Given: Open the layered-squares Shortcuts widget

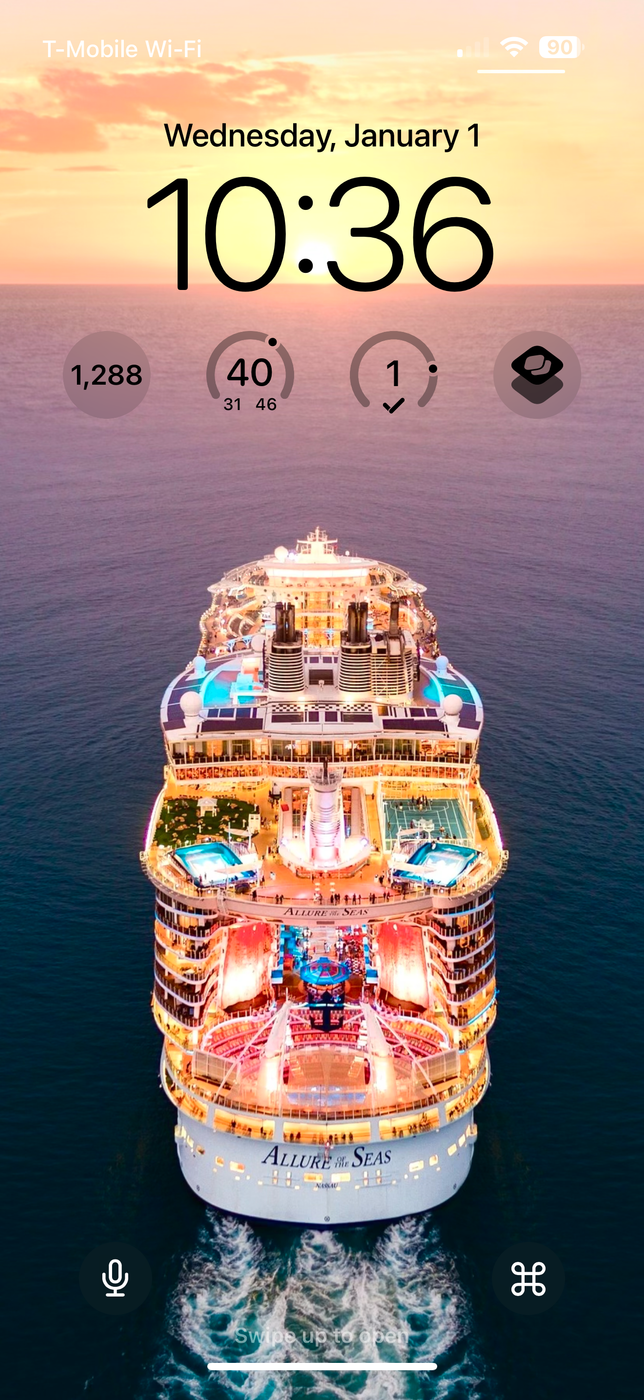Looking at the screenshot, I should tap(537, 375).
